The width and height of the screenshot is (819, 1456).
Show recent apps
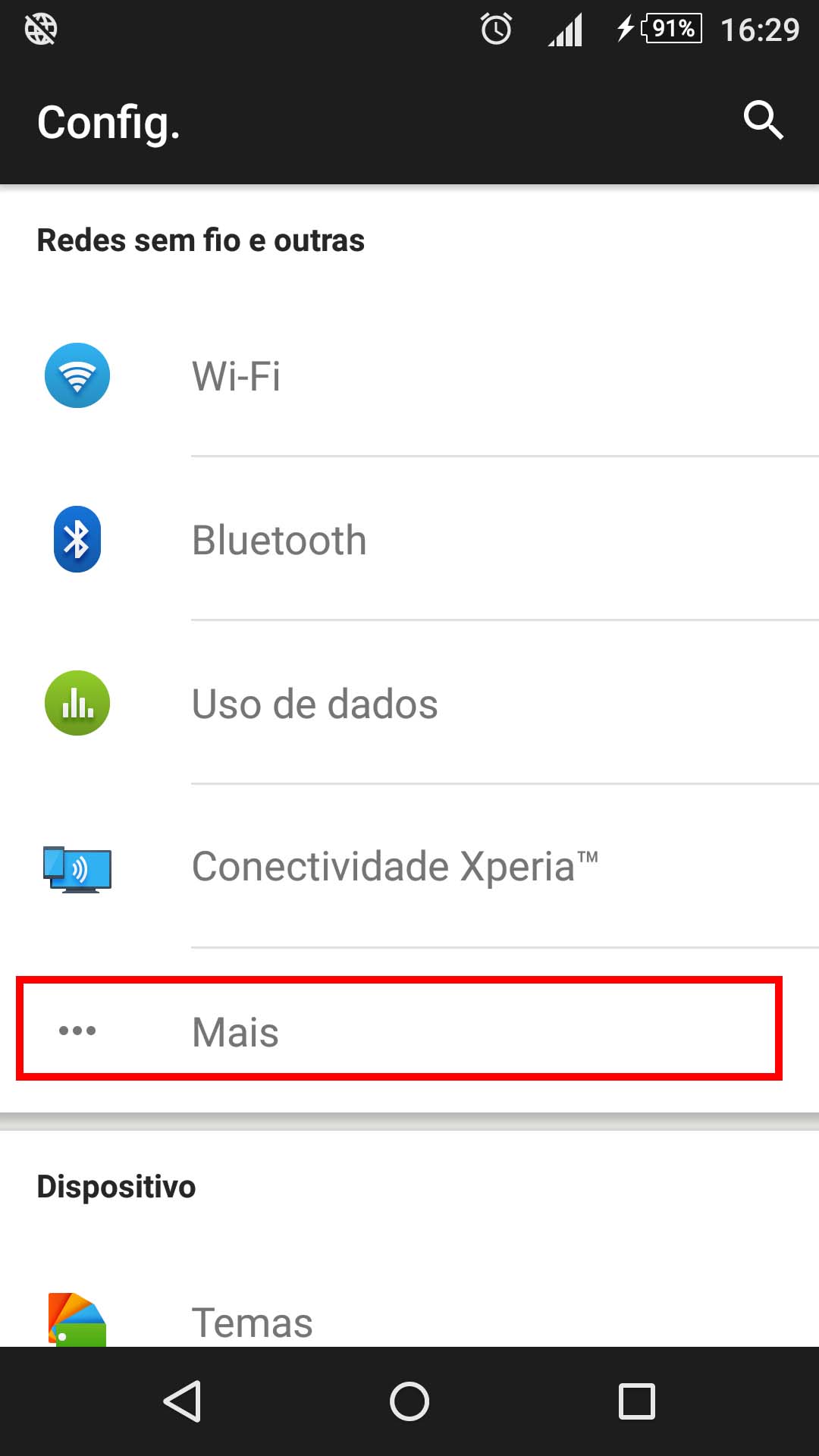coord(637,1401)
